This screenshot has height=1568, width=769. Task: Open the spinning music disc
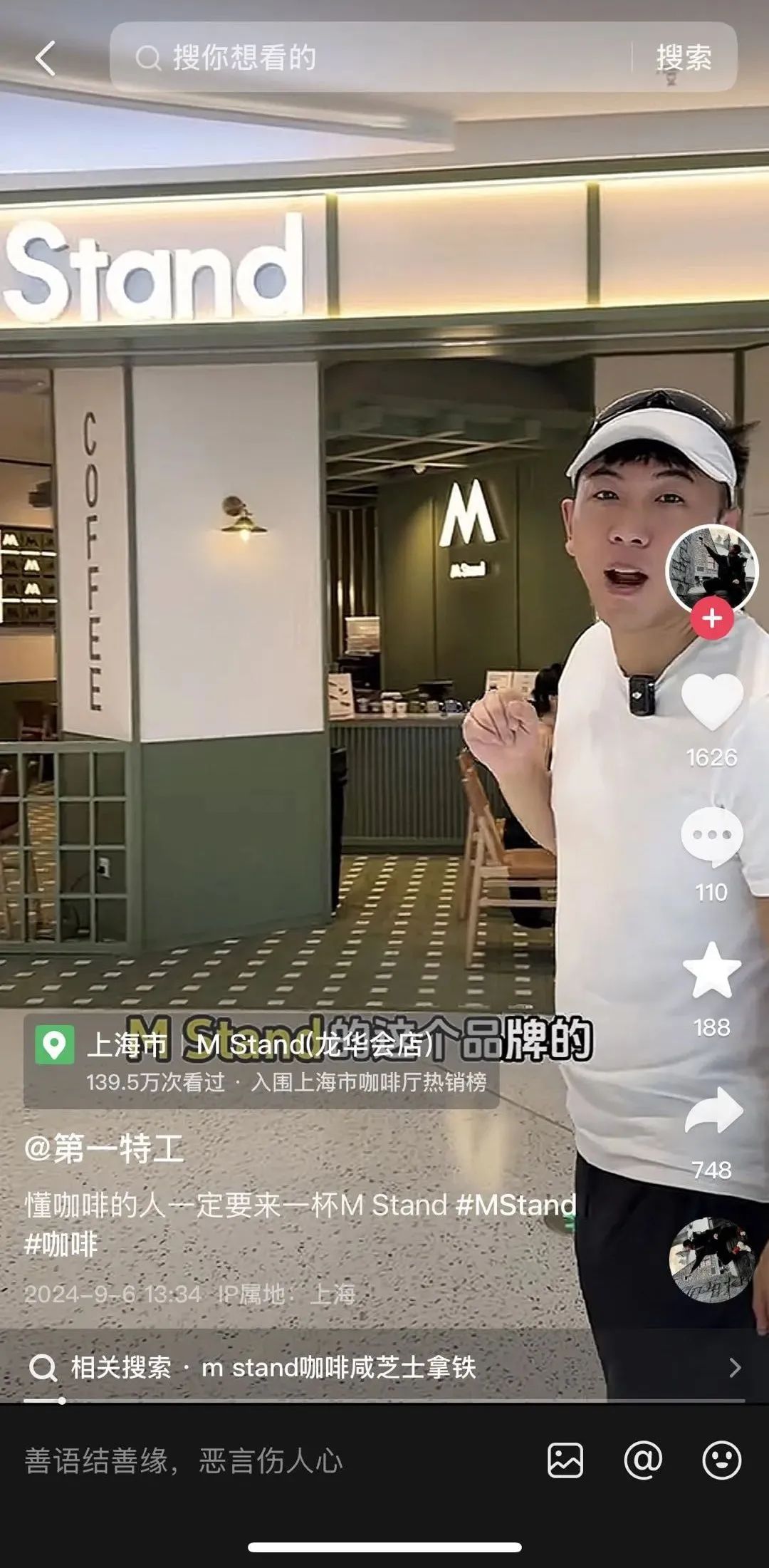point(711,1260)
